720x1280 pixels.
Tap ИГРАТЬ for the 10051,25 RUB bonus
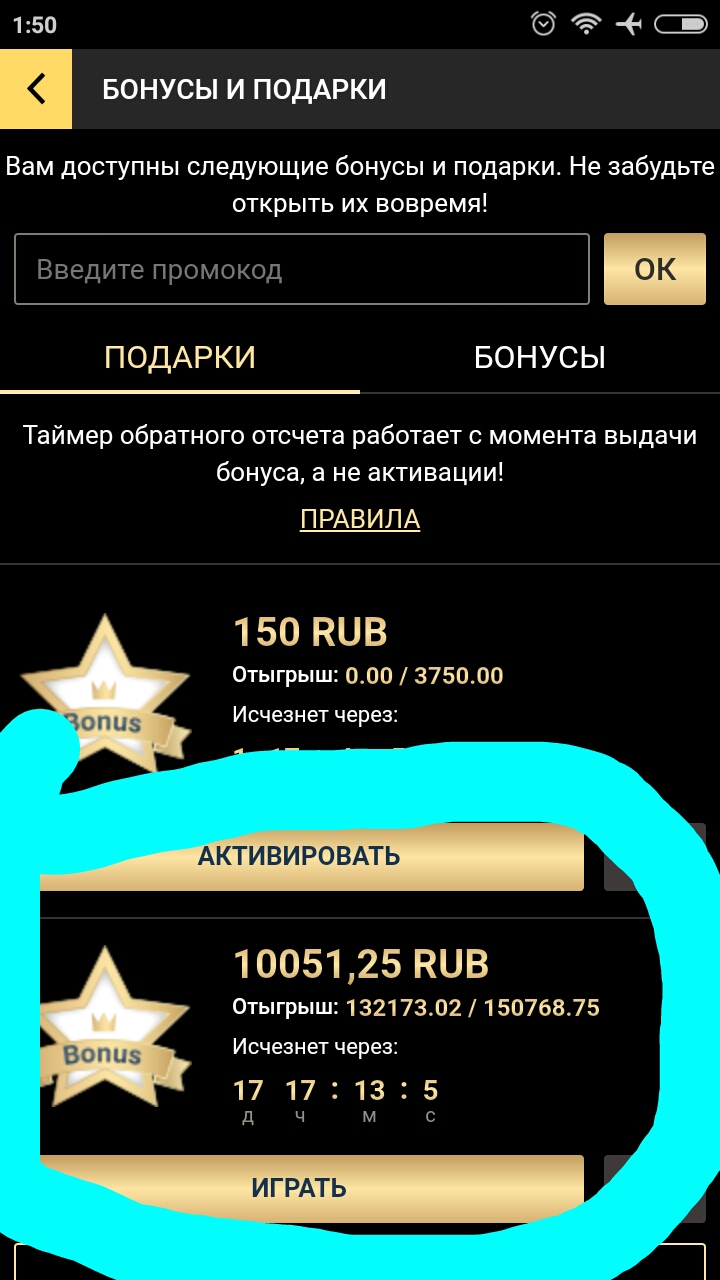(300, 1188)
